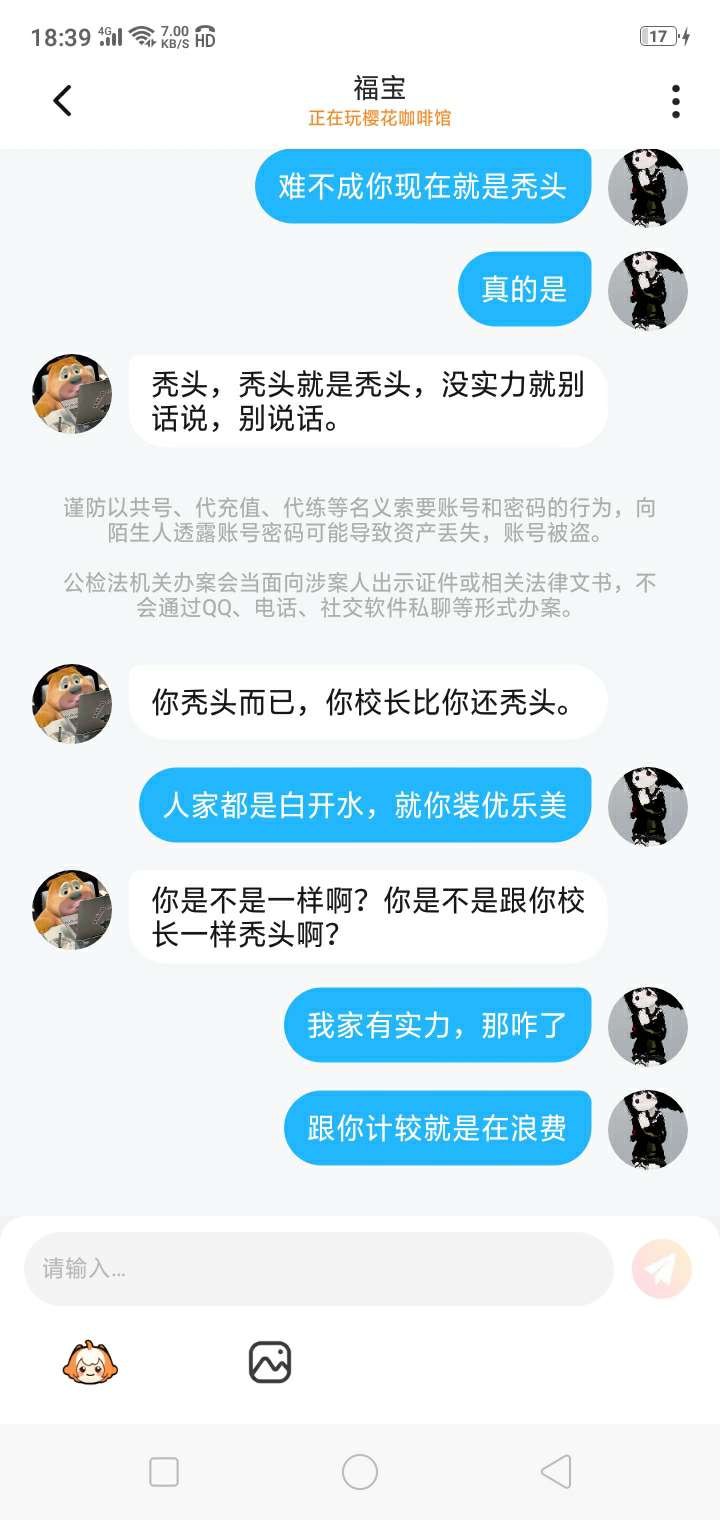Viewport: 720px width, 1520px height.
Task: Tap the 请输入 message input field
Action: pos(318,1269)
